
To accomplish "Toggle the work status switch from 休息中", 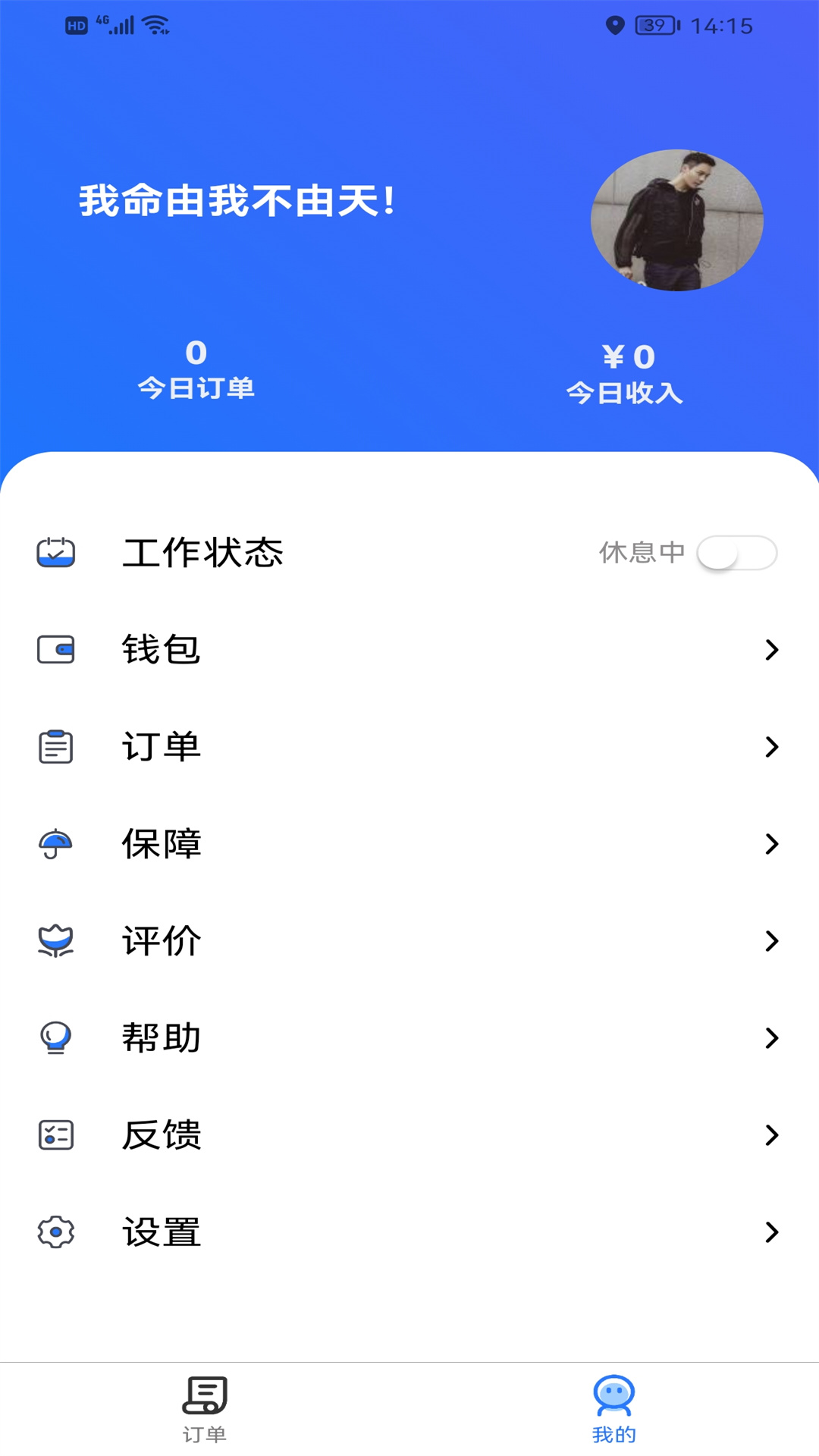I will [x=737, y=553].
